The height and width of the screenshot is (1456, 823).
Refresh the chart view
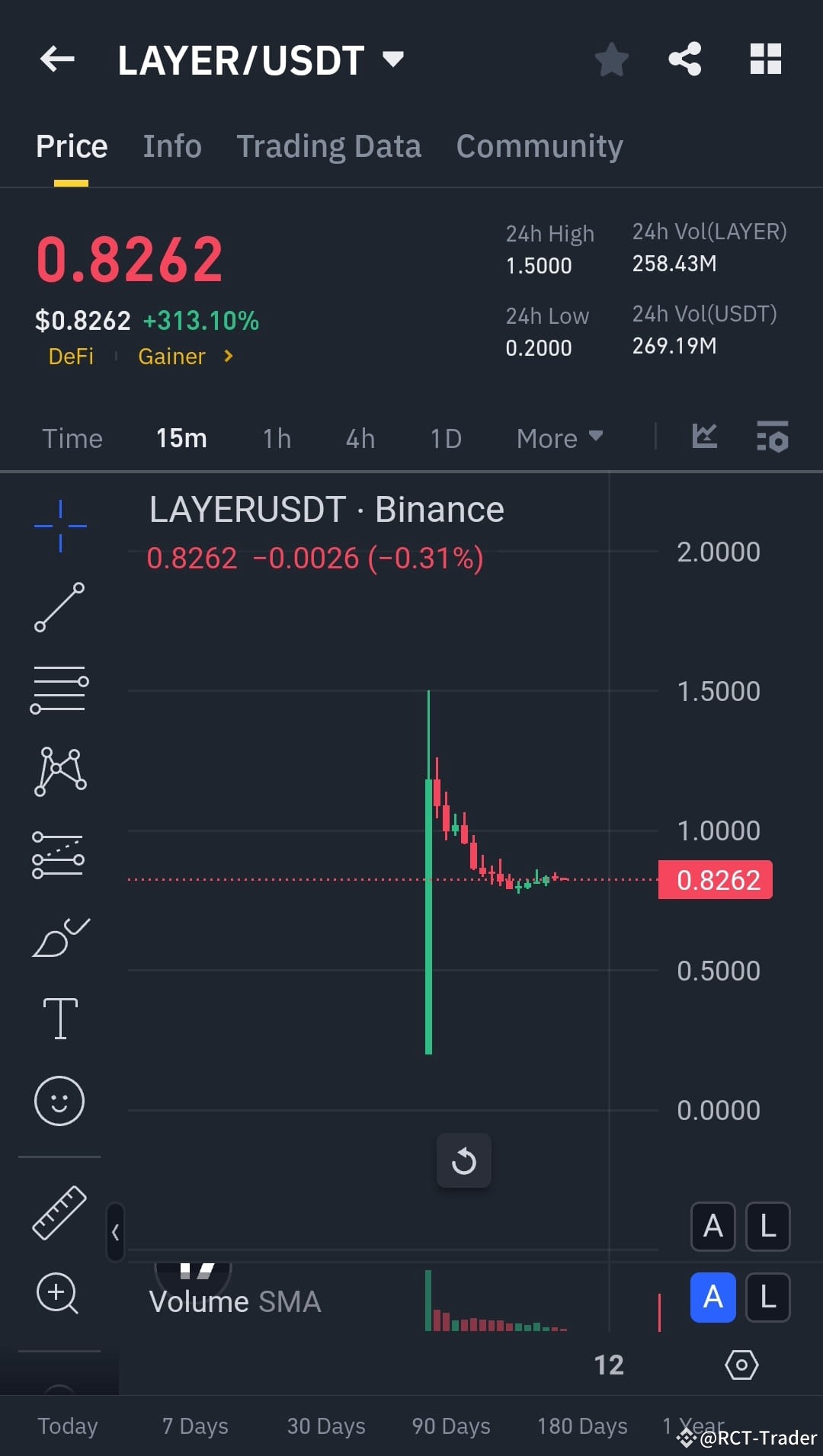coord(464,1161)
